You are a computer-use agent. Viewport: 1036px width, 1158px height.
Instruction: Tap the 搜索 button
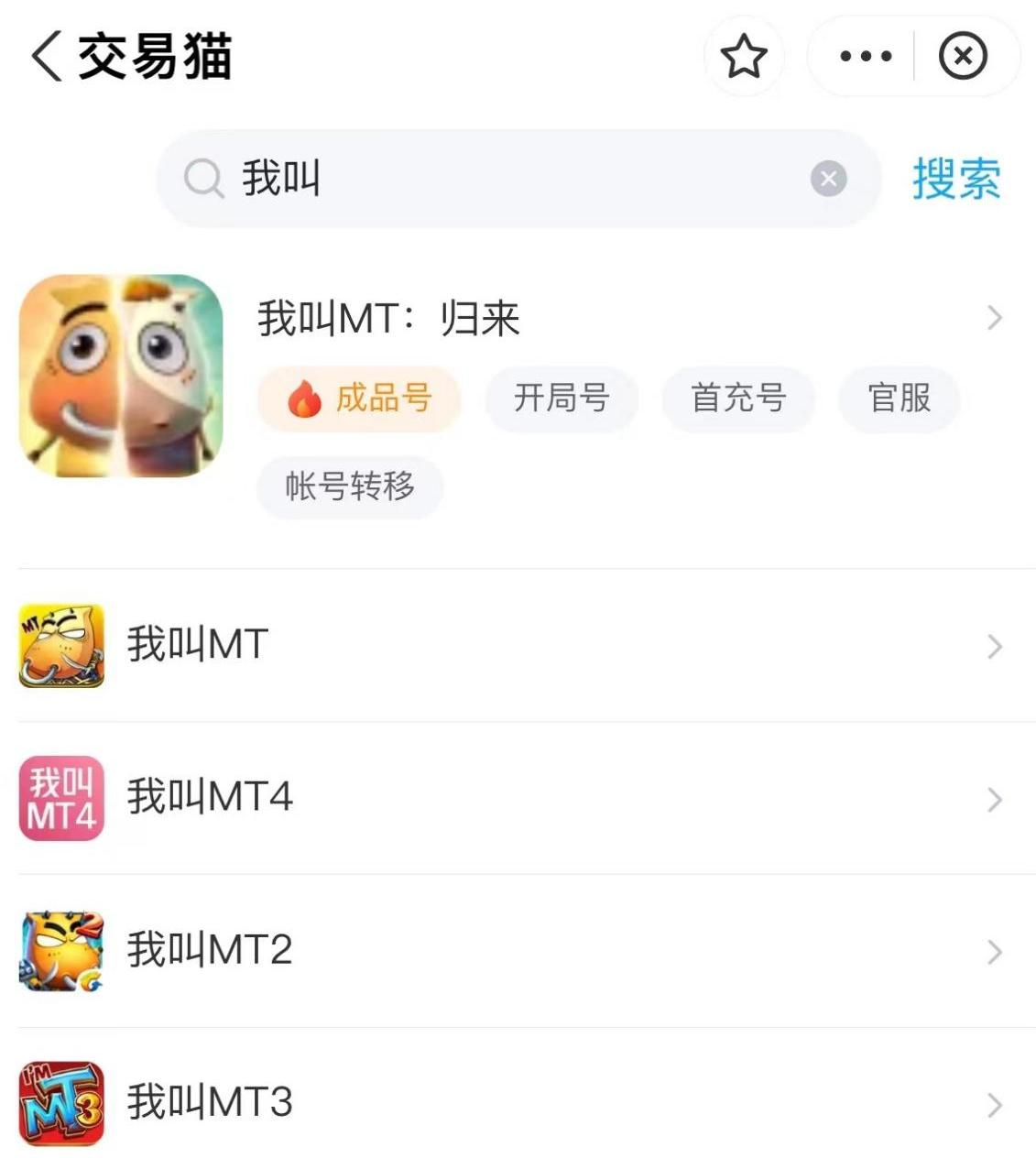[955, 179]
